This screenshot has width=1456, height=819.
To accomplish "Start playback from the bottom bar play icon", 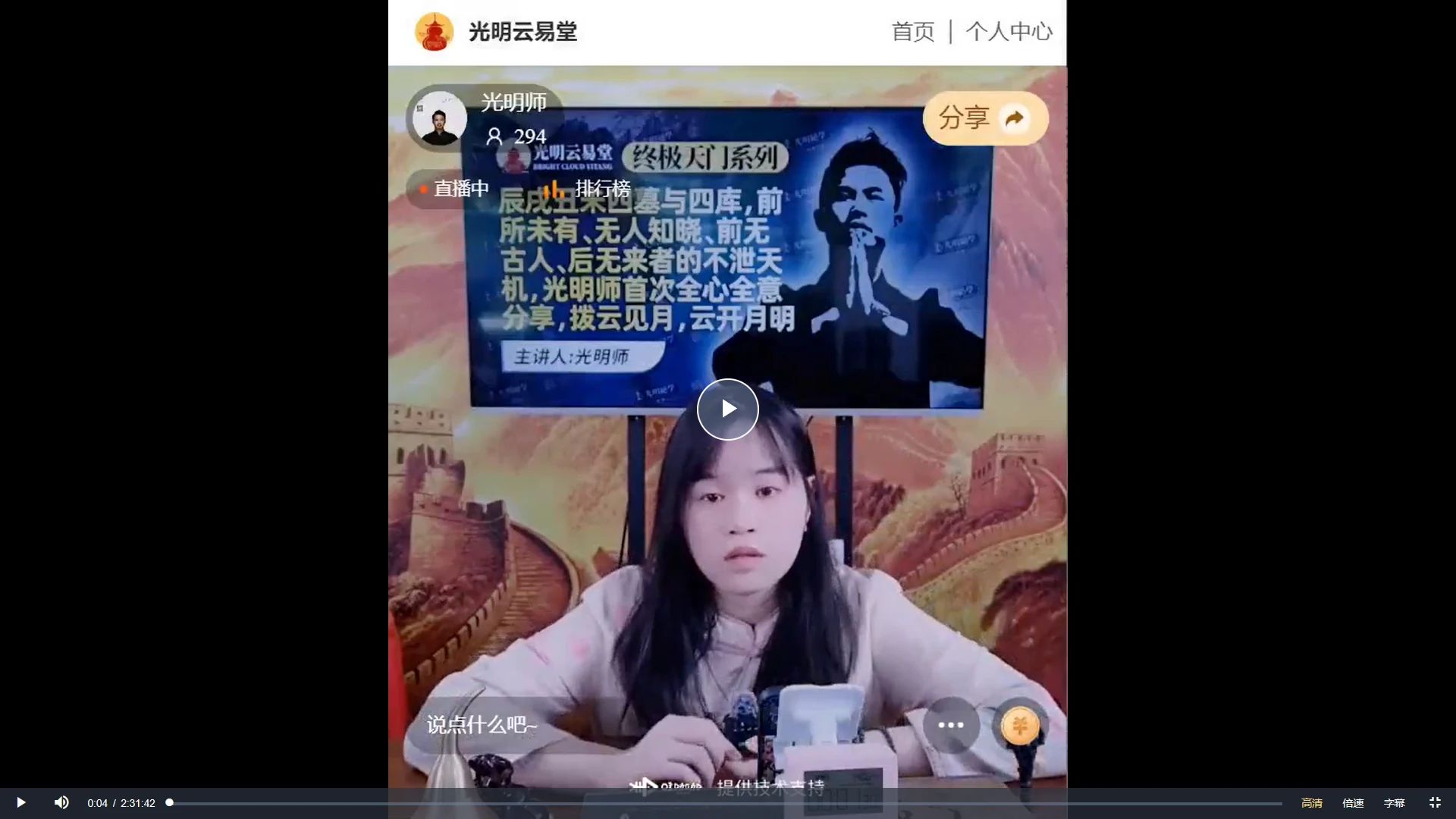I will [20, 802].
